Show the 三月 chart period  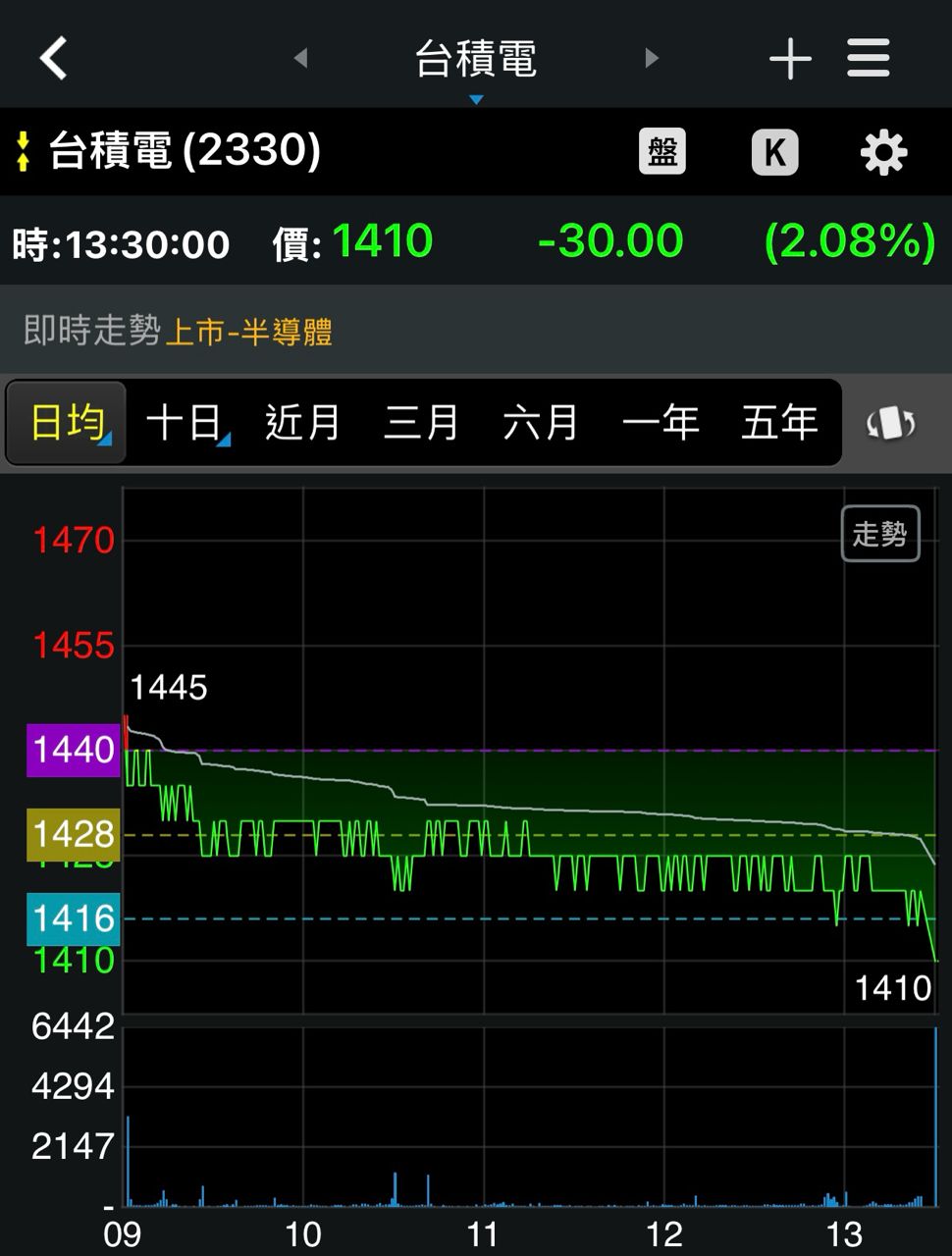[x=422, y=423]
